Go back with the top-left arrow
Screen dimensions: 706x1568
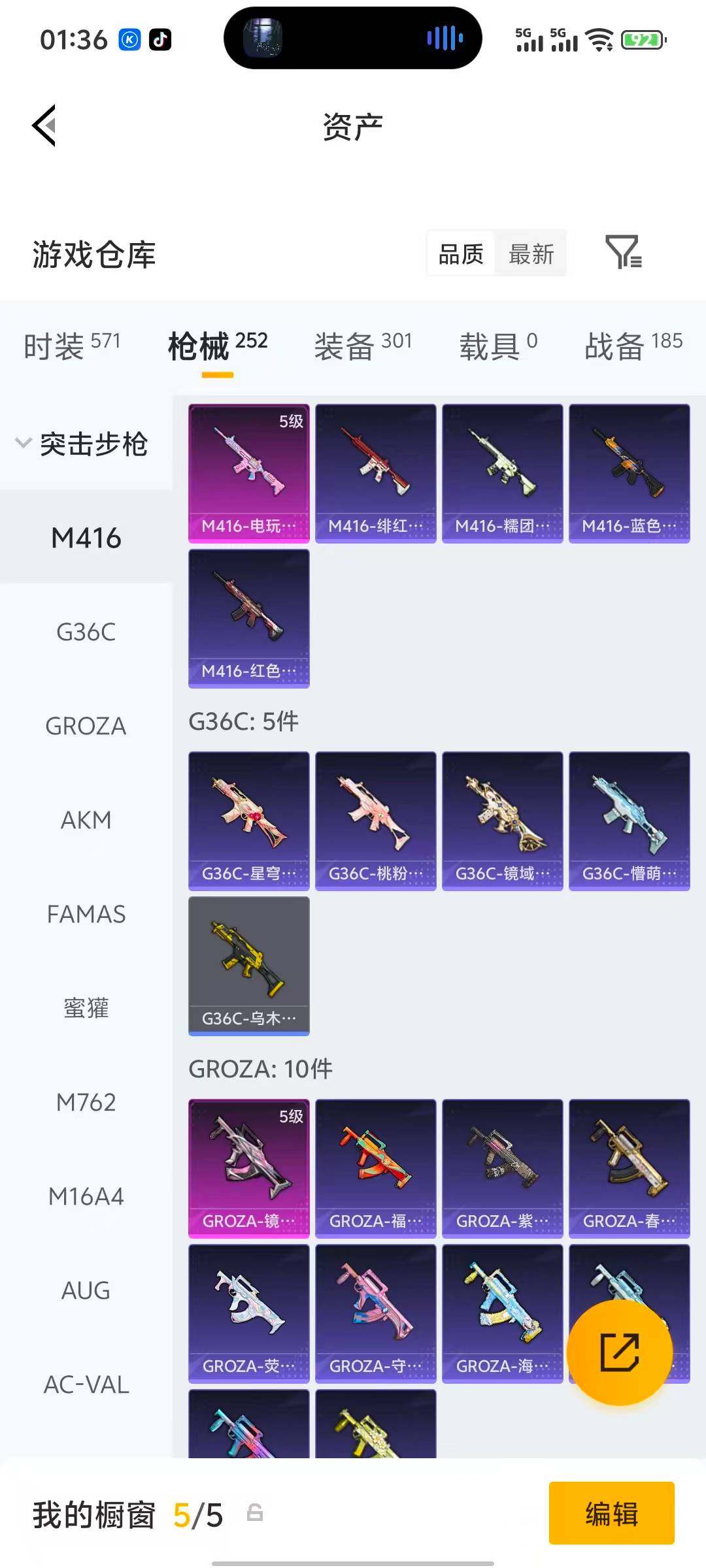pos(44,125)
